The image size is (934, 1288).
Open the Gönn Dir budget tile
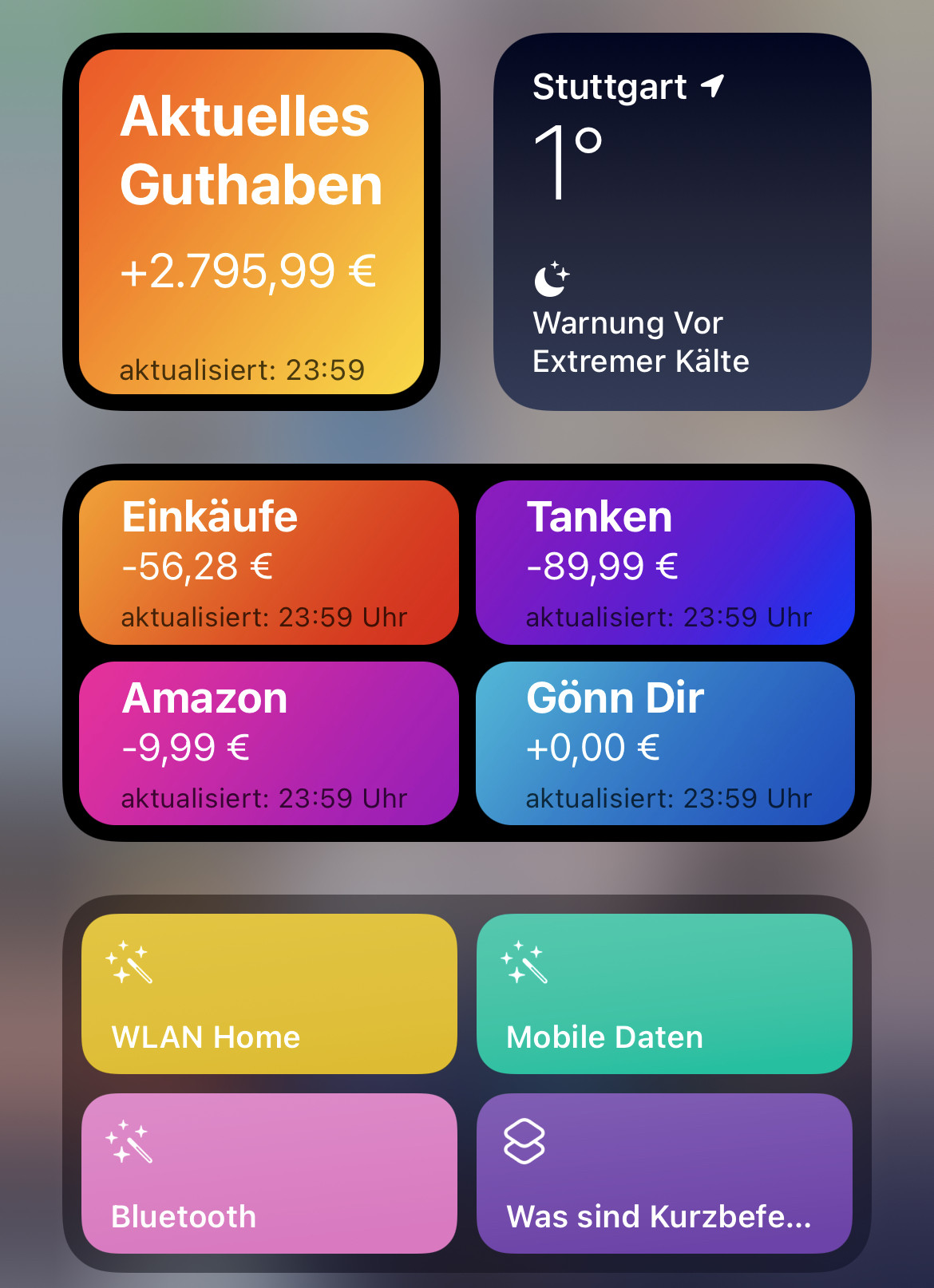[665, 743]
